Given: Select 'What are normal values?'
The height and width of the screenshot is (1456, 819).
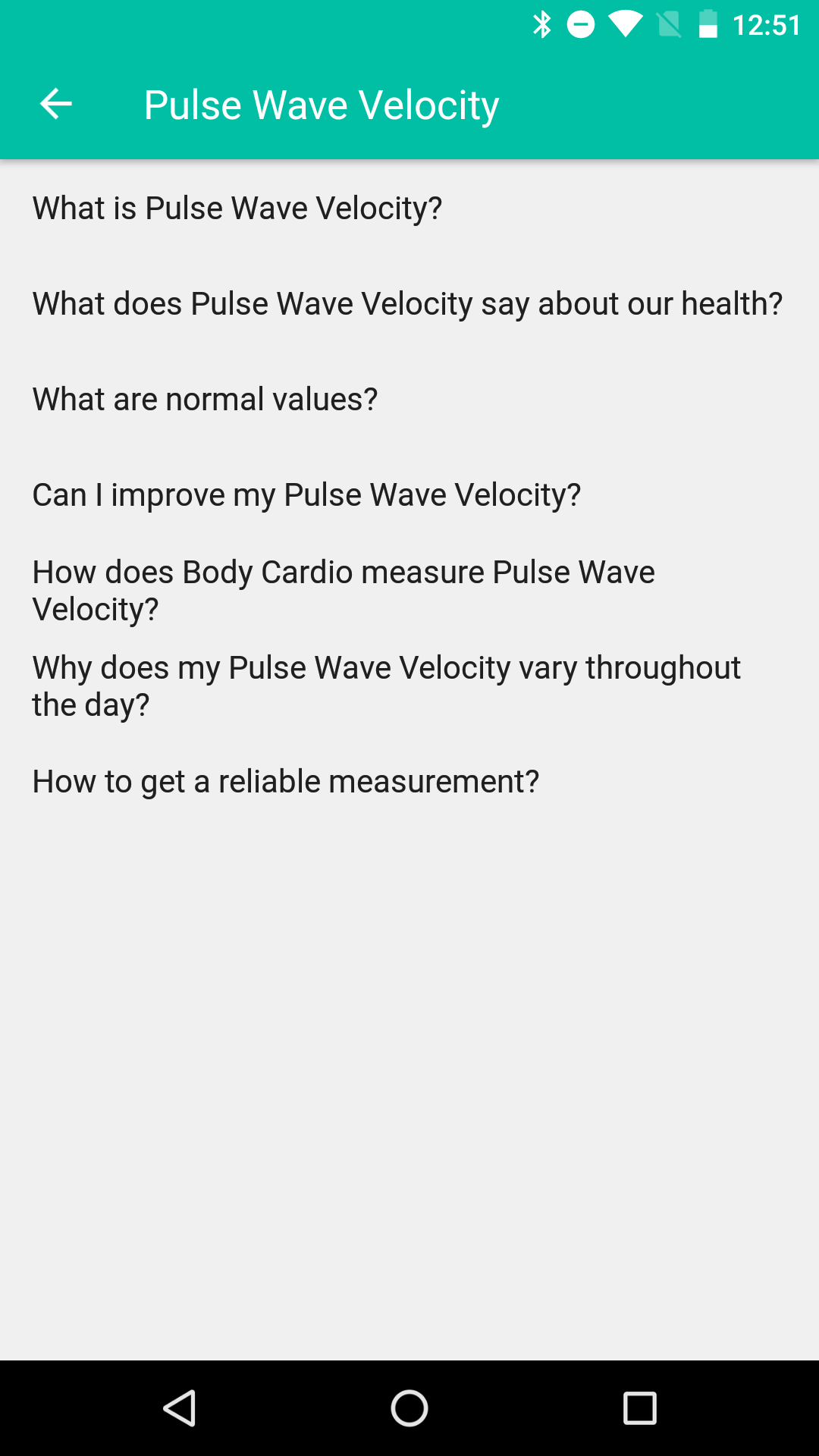Looking at the screenshot, I should click(x=205, y=399).
